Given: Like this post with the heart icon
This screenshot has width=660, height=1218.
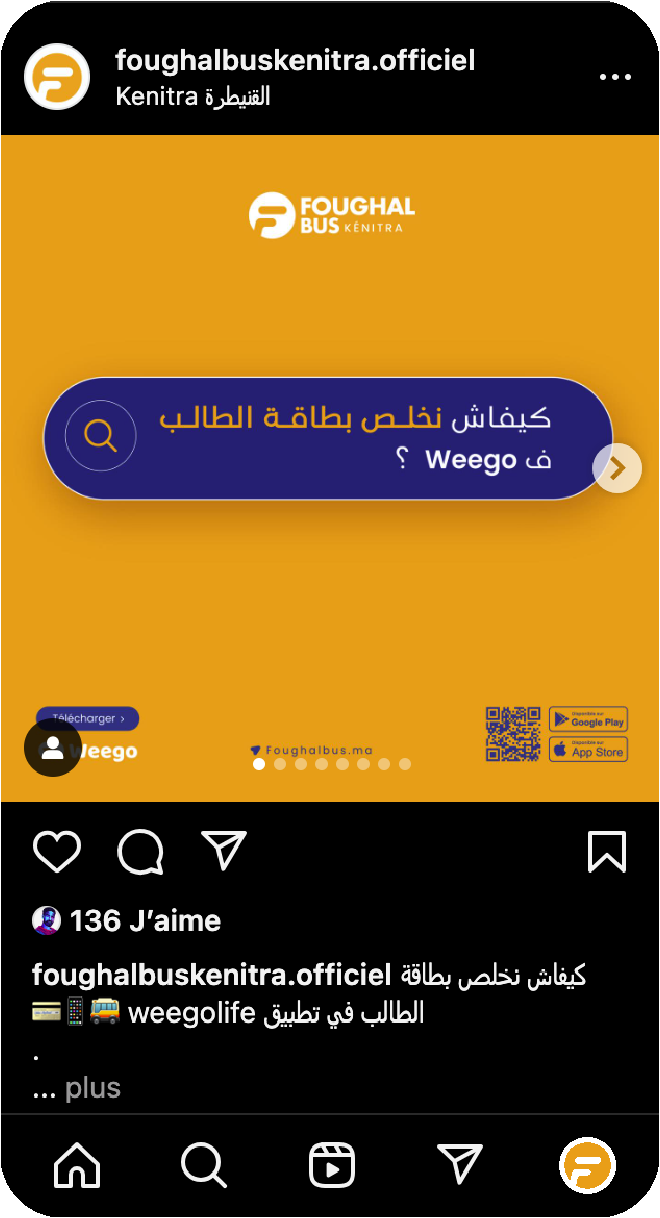Looking at the screenshot, I should [x=57, y=851].
